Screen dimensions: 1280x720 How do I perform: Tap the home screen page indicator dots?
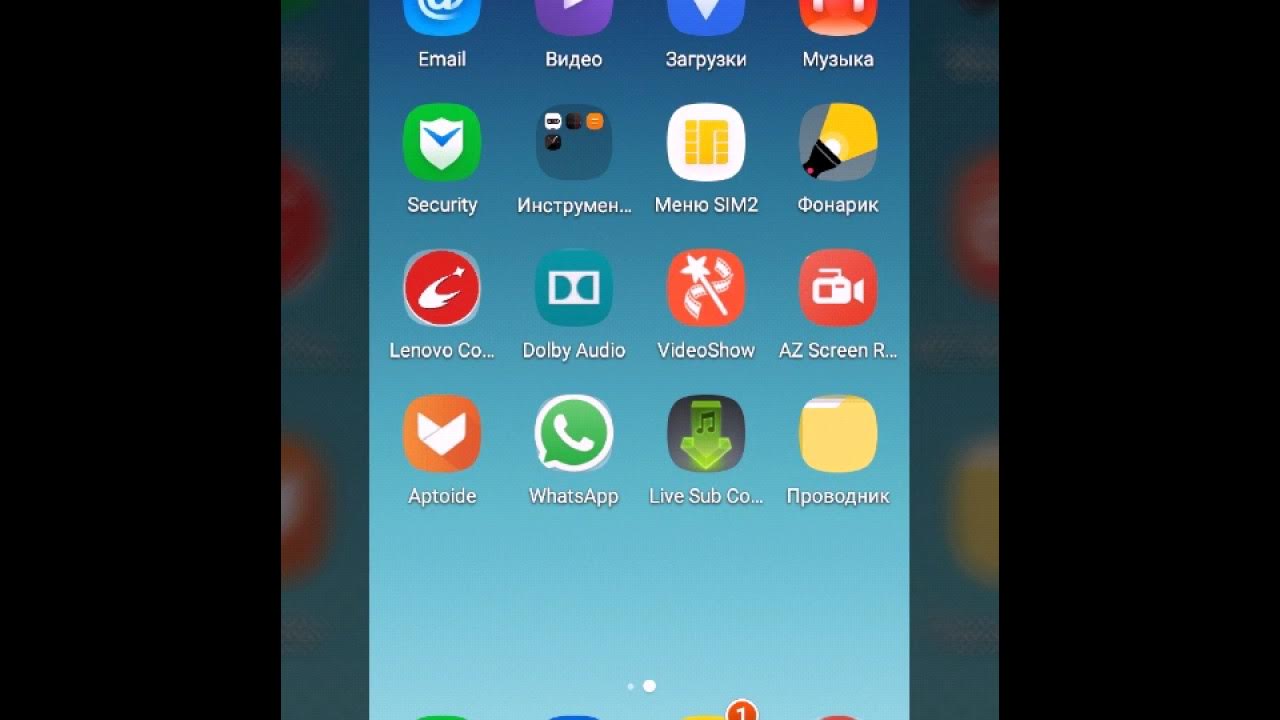(x=641, y=686)
